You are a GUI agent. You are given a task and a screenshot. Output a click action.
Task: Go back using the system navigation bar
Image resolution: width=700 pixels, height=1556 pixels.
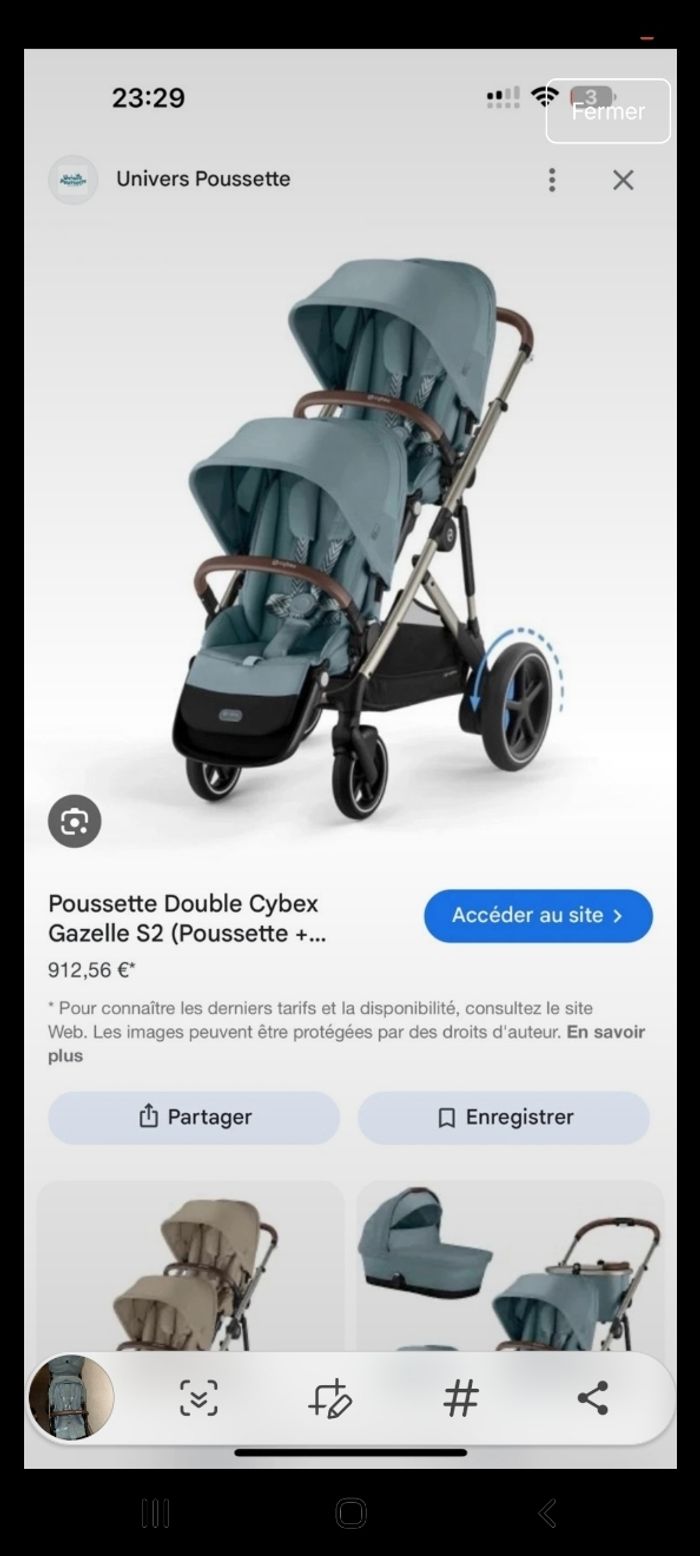(x=547, y=1513)
